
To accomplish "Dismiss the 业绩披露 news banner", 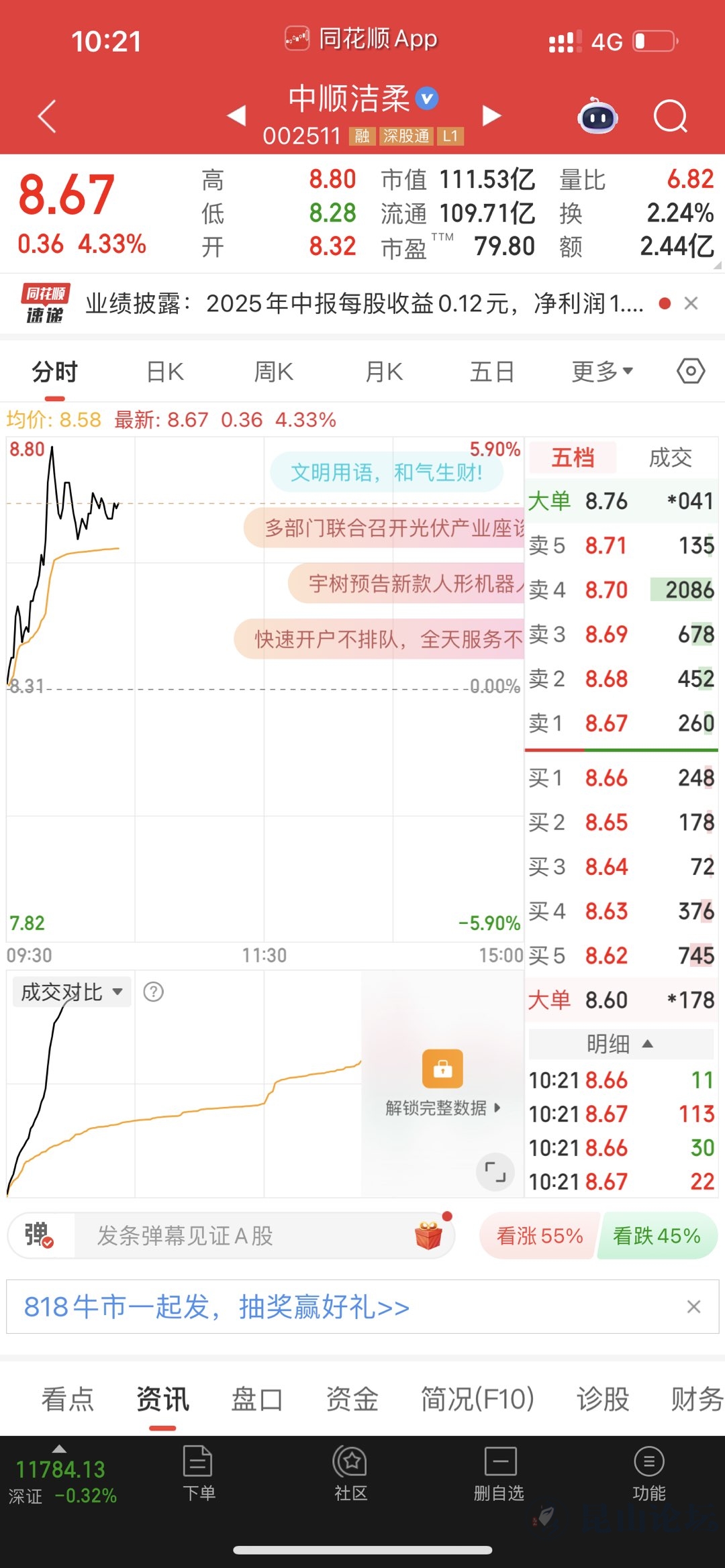I will click(x=691, y=303).
